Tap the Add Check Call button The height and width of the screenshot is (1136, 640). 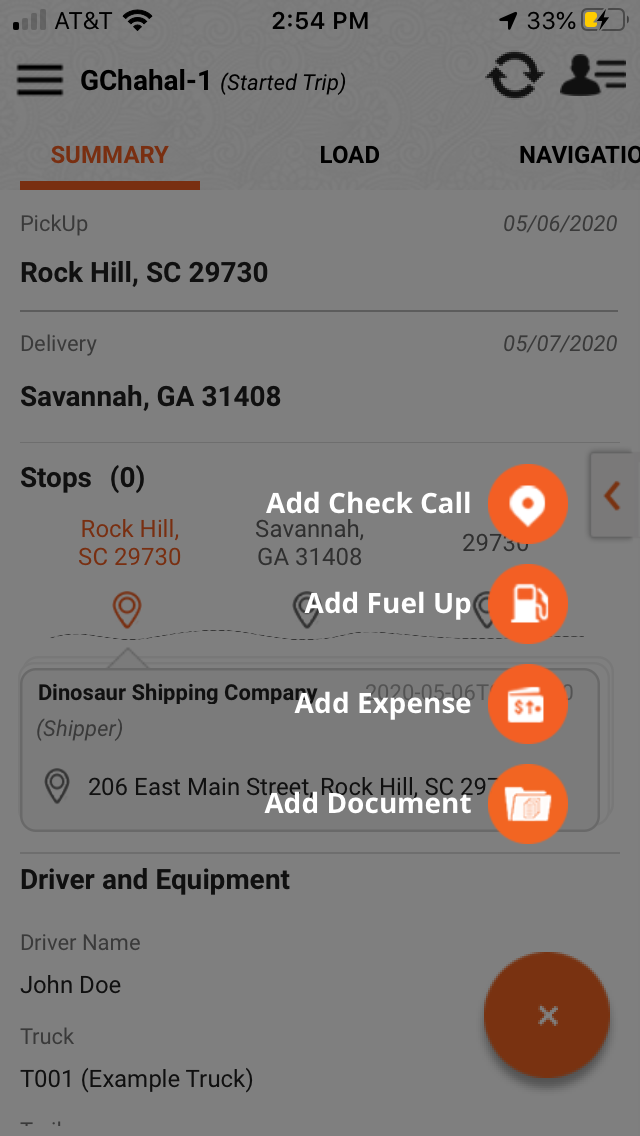coord(527,504)
